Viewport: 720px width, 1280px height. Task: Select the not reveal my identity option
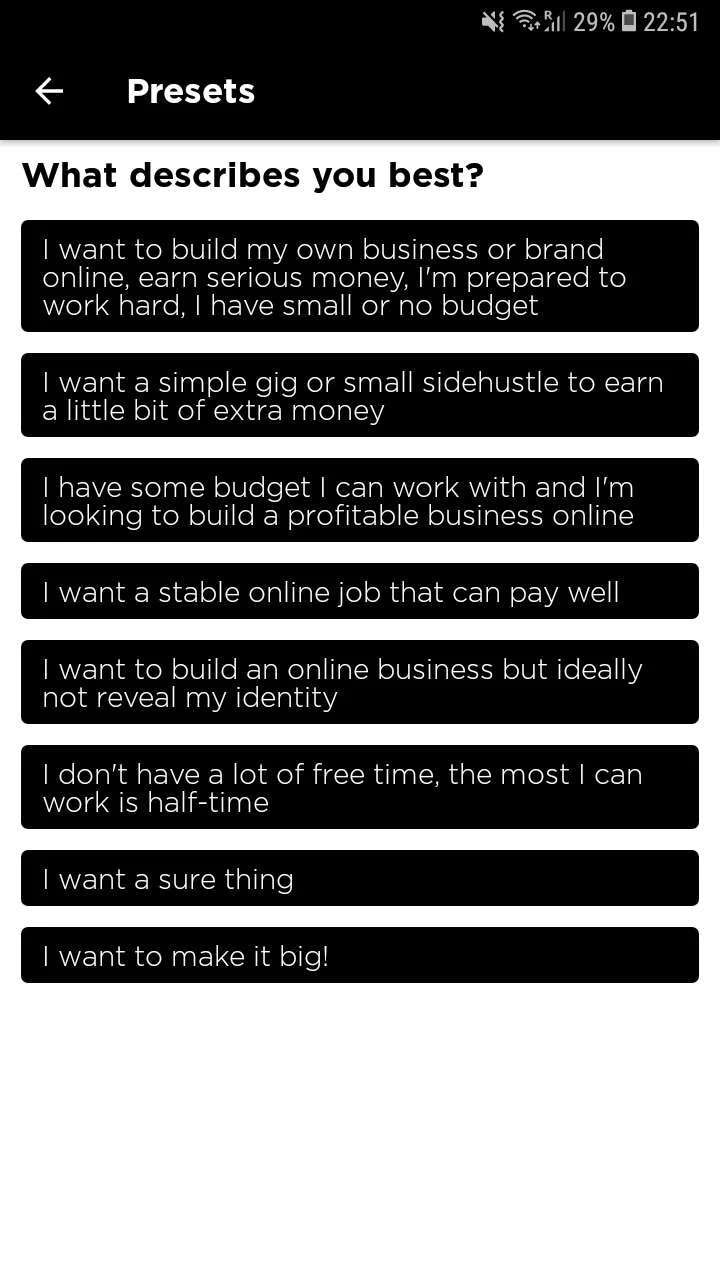(360, 682)
